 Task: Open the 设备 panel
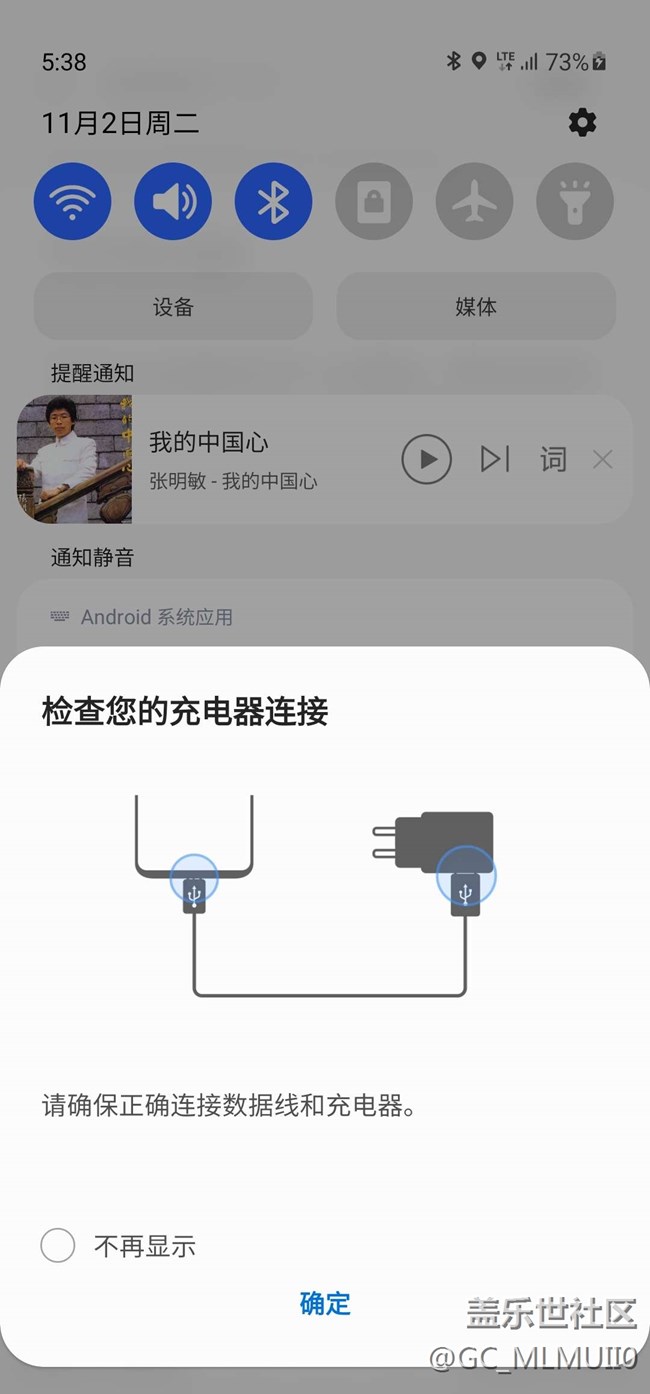[x=173, y=307]
